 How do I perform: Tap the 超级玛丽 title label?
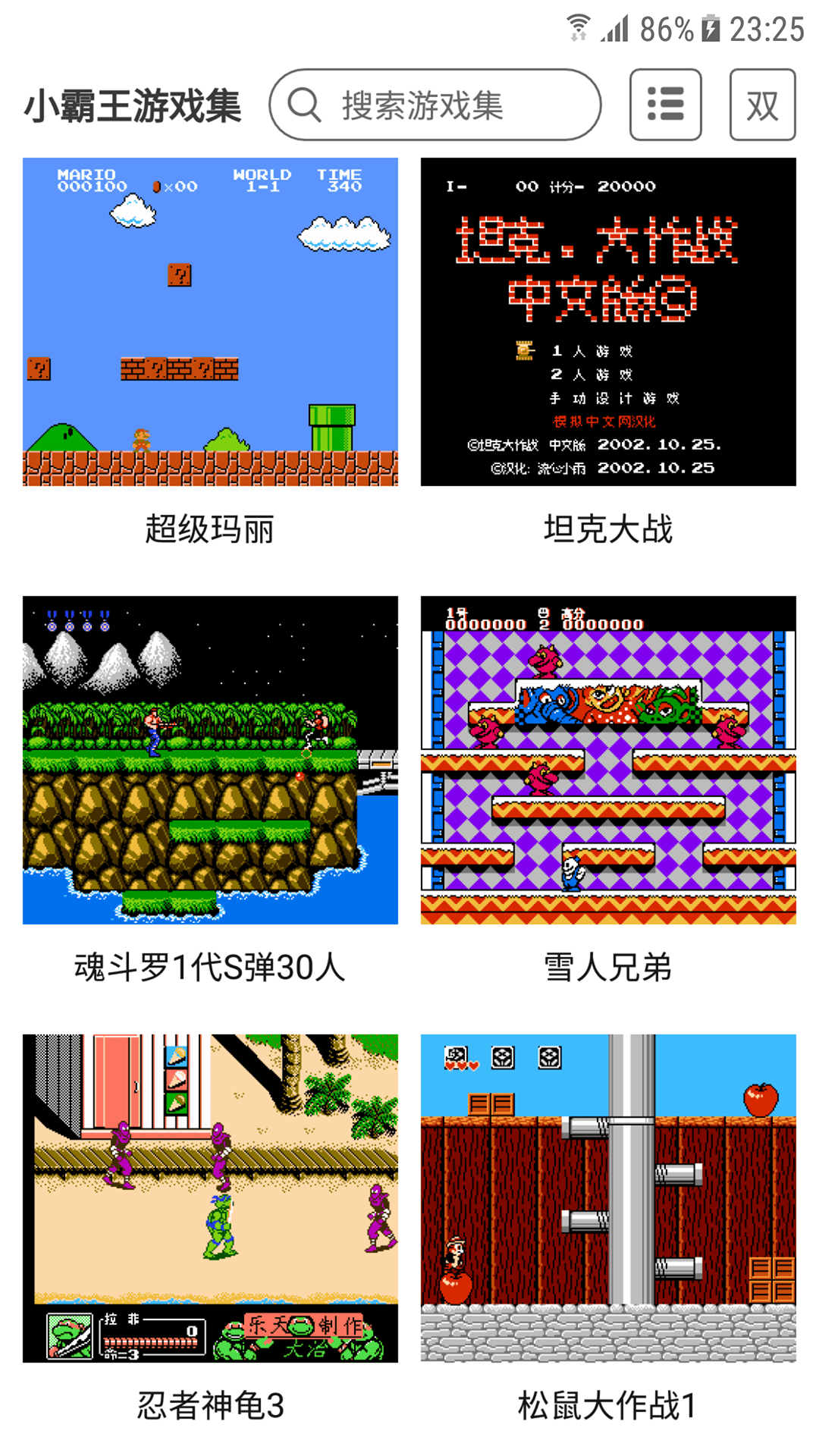pyautogui.click(x=210, y=531)
